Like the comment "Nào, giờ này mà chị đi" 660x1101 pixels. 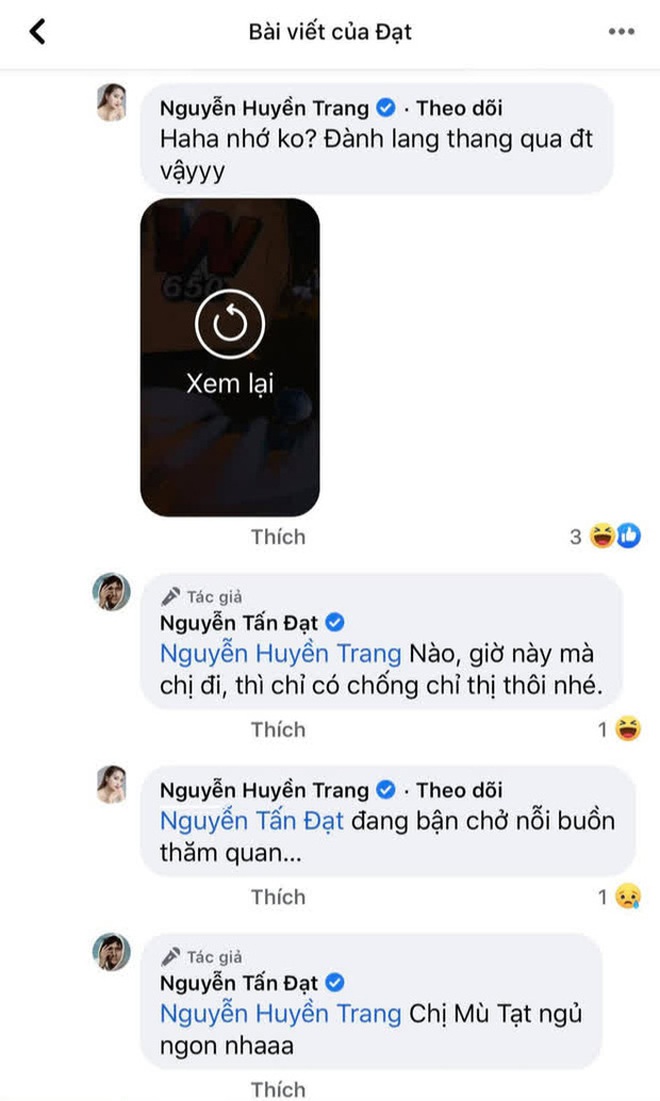coord(278,729)
